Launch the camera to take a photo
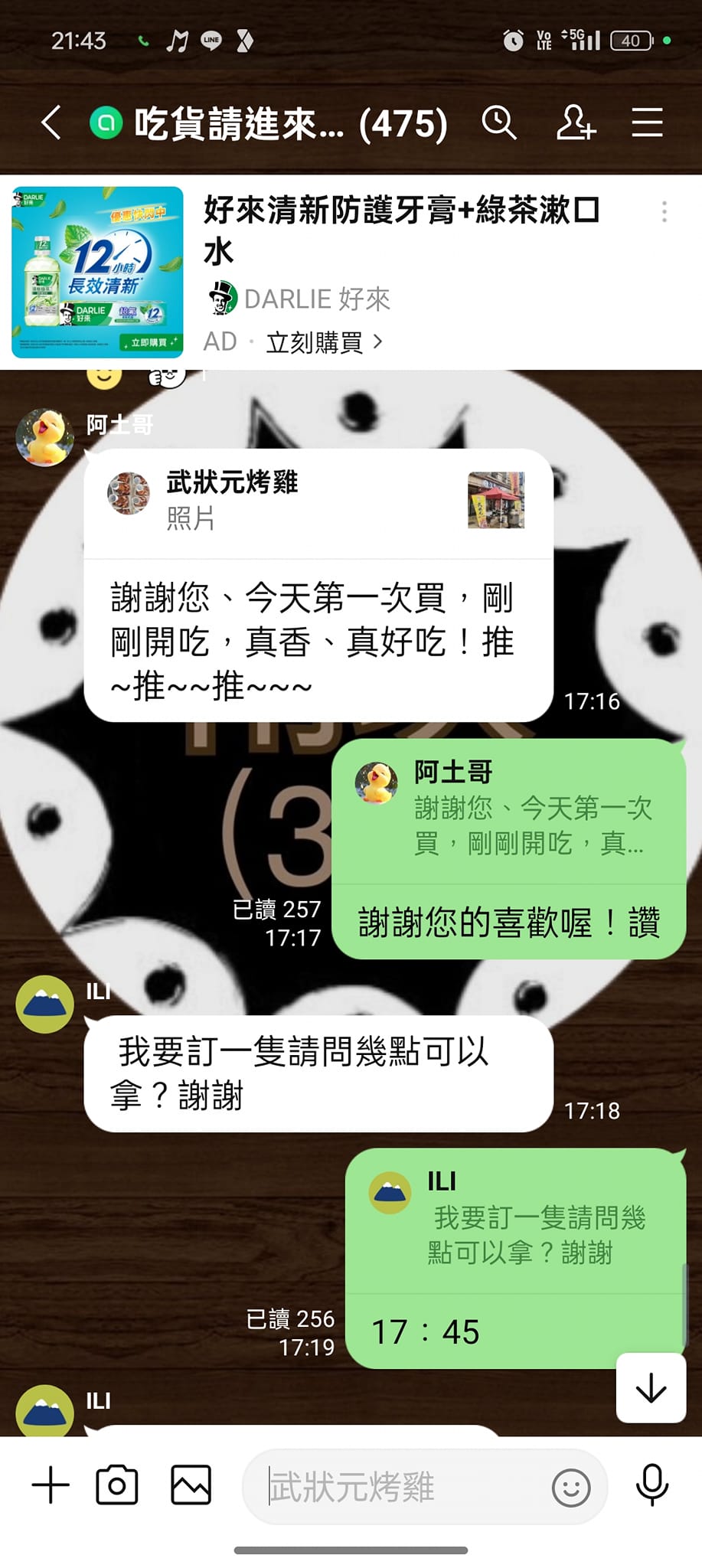The width and height of the screenshot is (702, 1568). tap(117, 1485)
